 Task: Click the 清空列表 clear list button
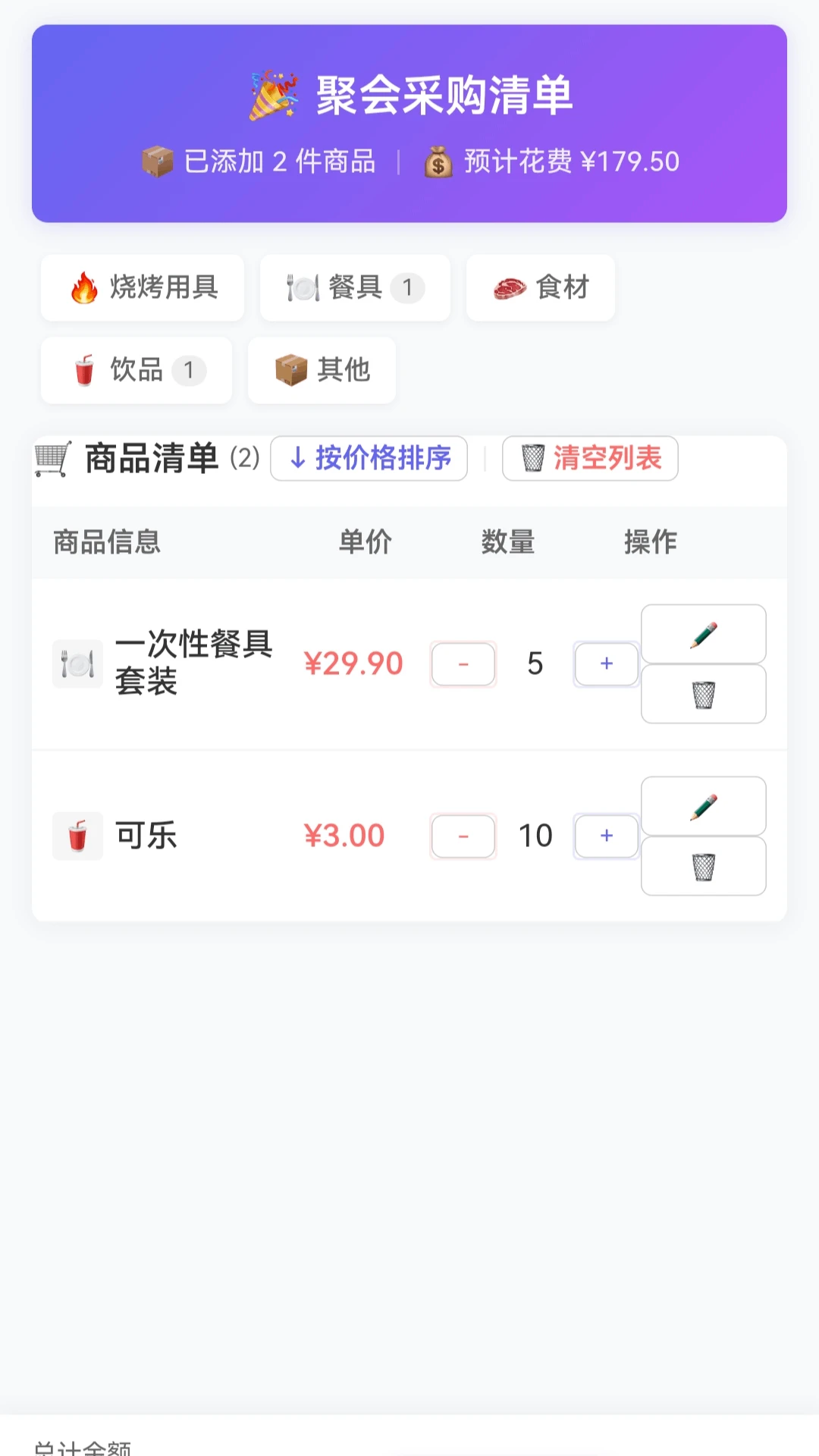point(589,459)
